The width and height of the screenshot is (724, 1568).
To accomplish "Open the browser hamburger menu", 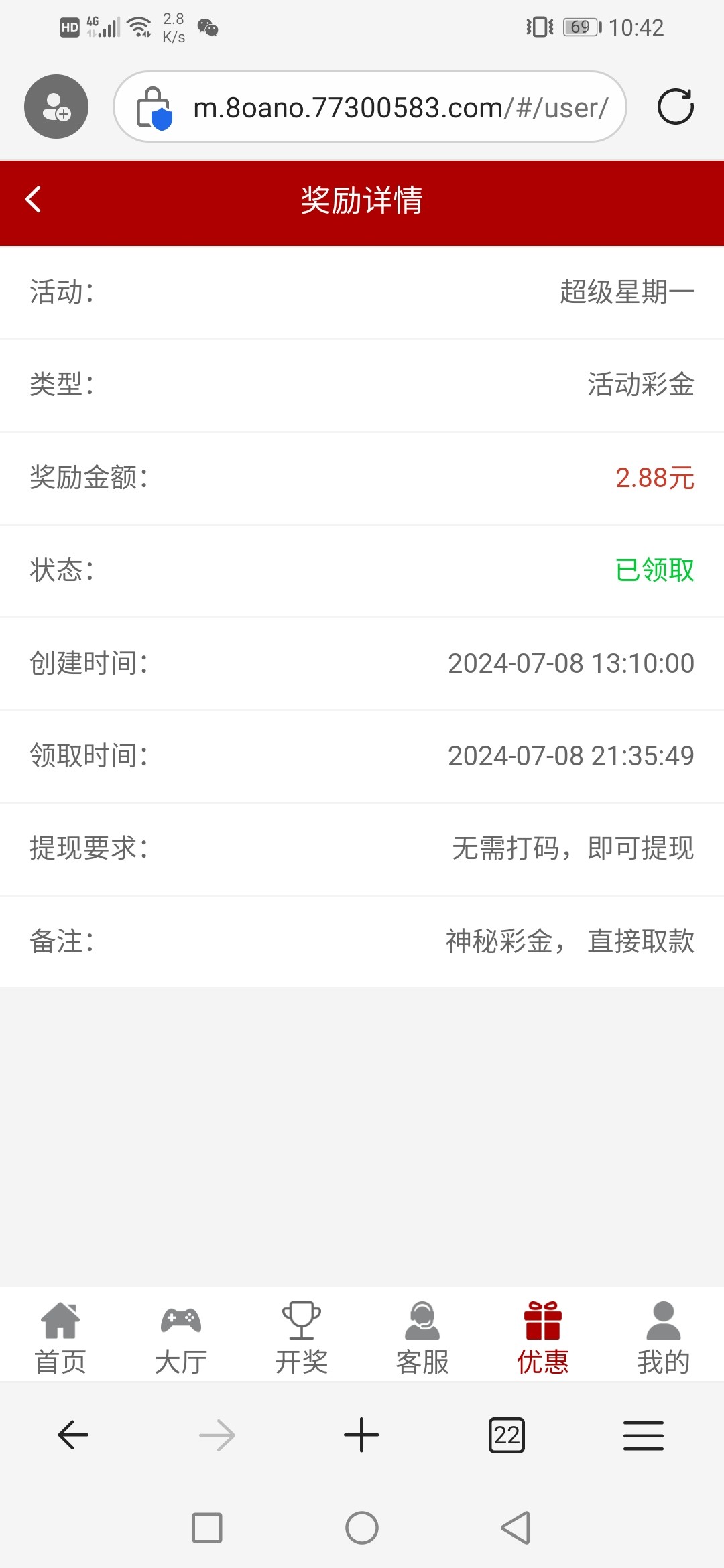I will tap(644, 1435).
